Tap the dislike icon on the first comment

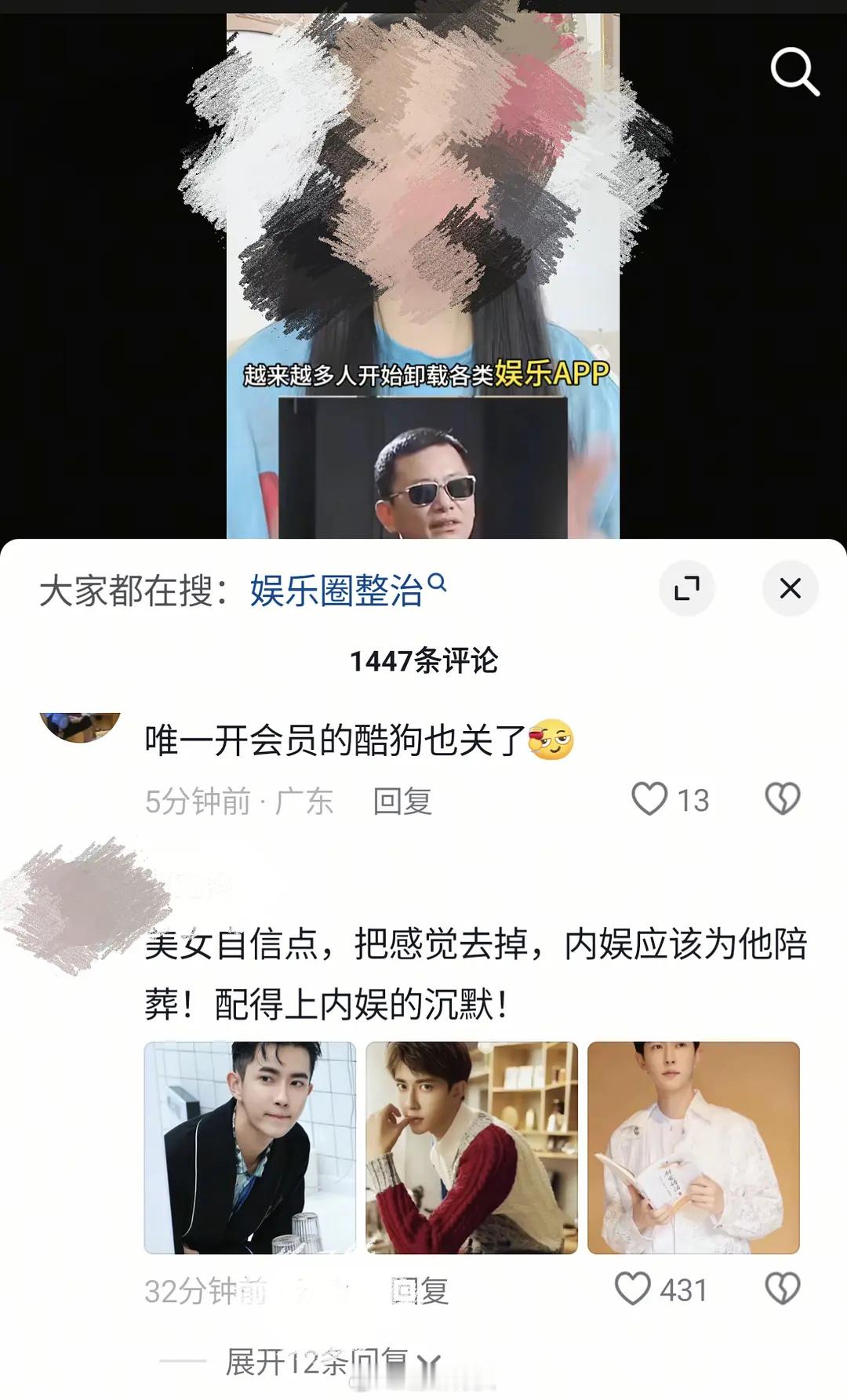point(781,799)
